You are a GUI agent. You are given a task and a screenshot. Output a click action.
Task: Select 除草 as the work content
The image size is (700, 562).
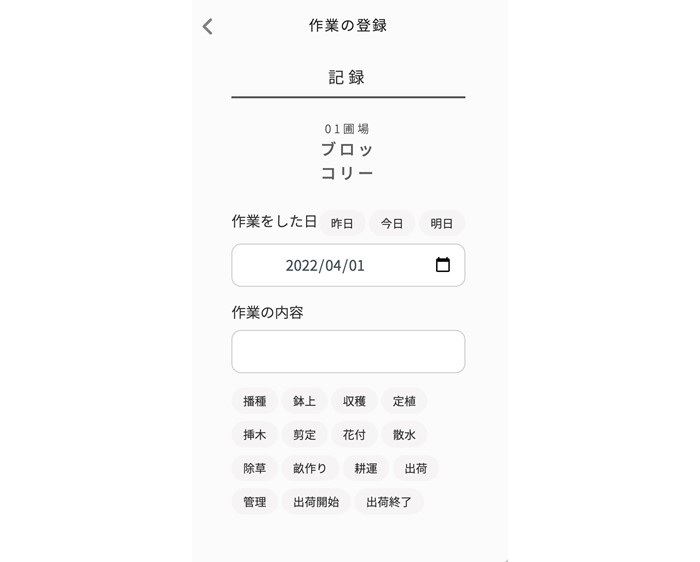click(x=254, y=468)
